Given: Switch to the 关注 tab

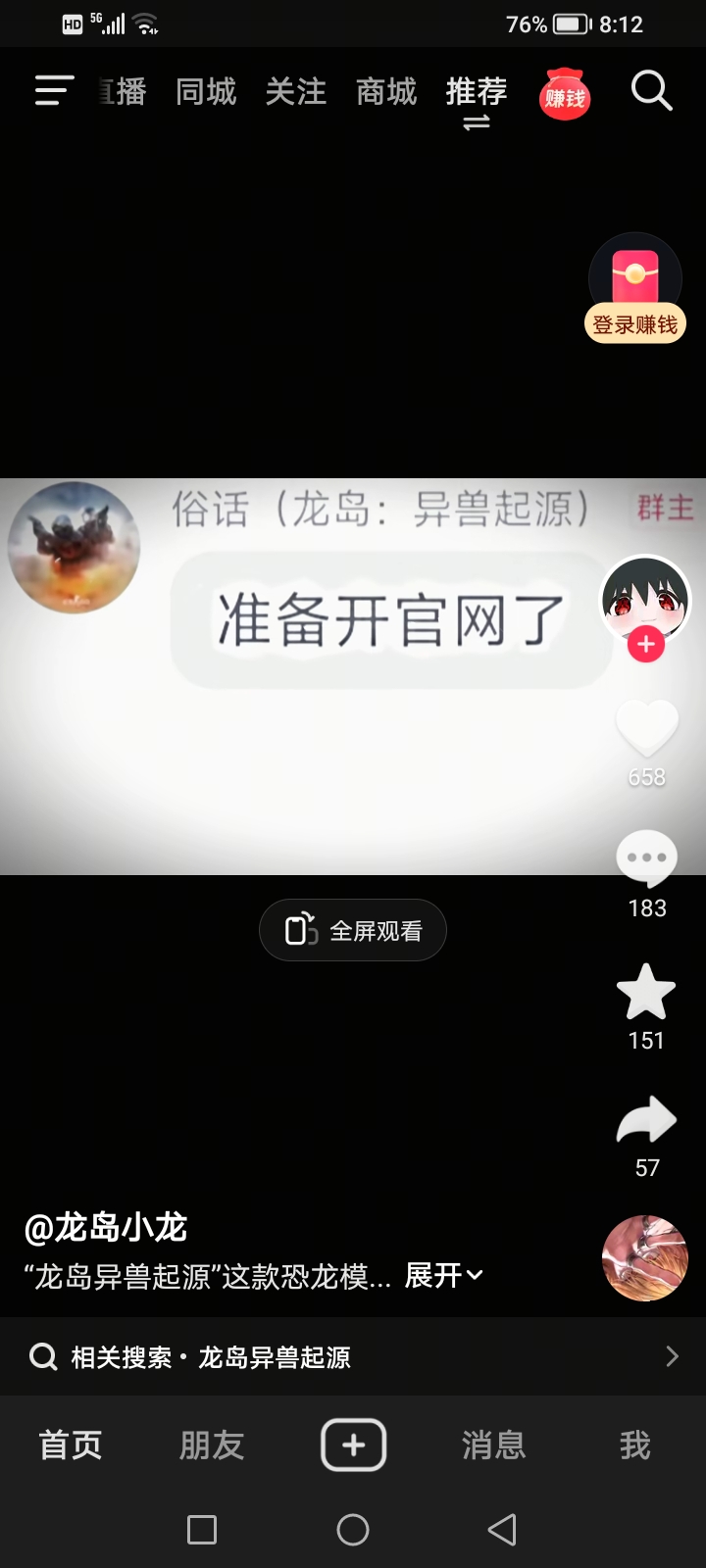Looking at the screenshot, I should tap(296, 92).
